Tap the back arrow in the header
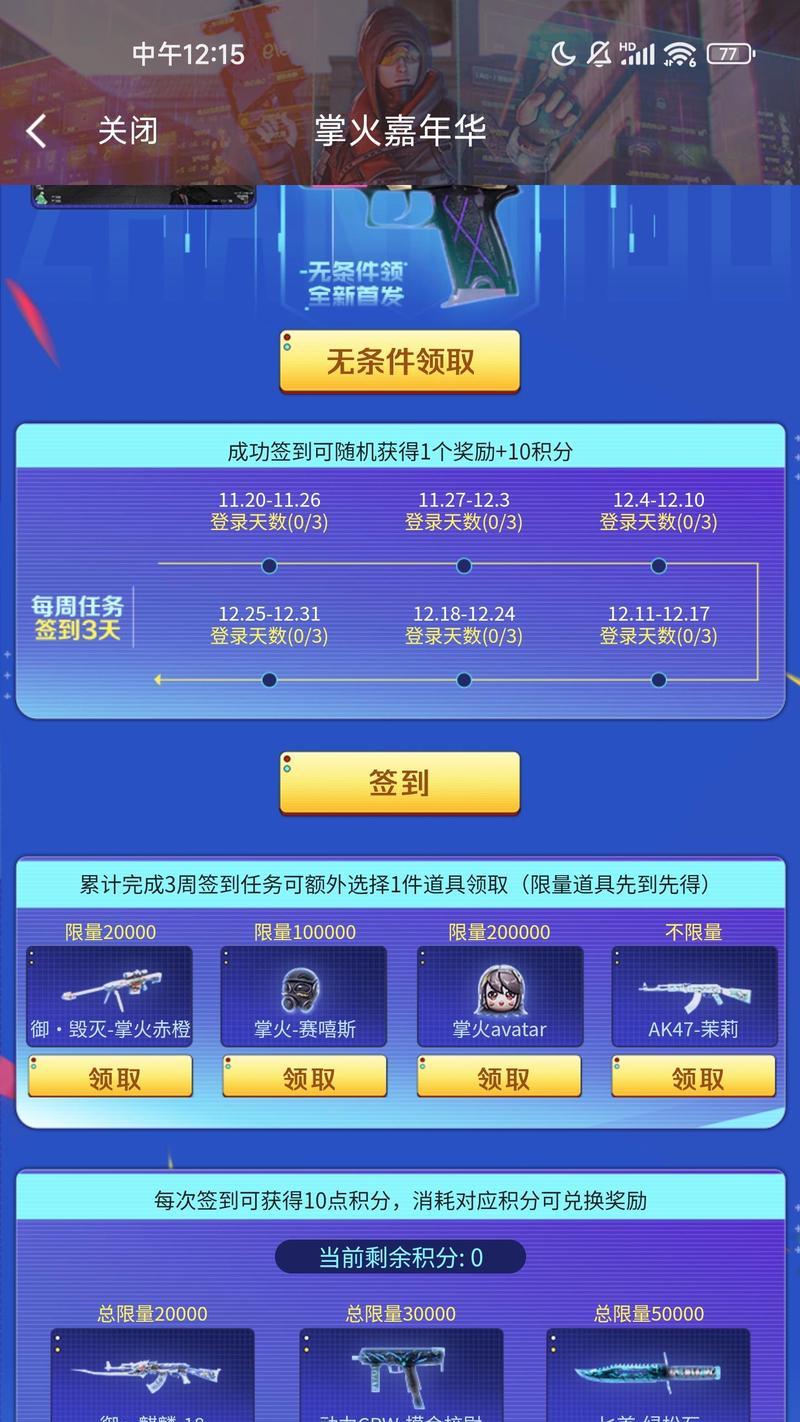This screenshot has width=800, height=1422. pyautogui.click(x=37, y=131)
